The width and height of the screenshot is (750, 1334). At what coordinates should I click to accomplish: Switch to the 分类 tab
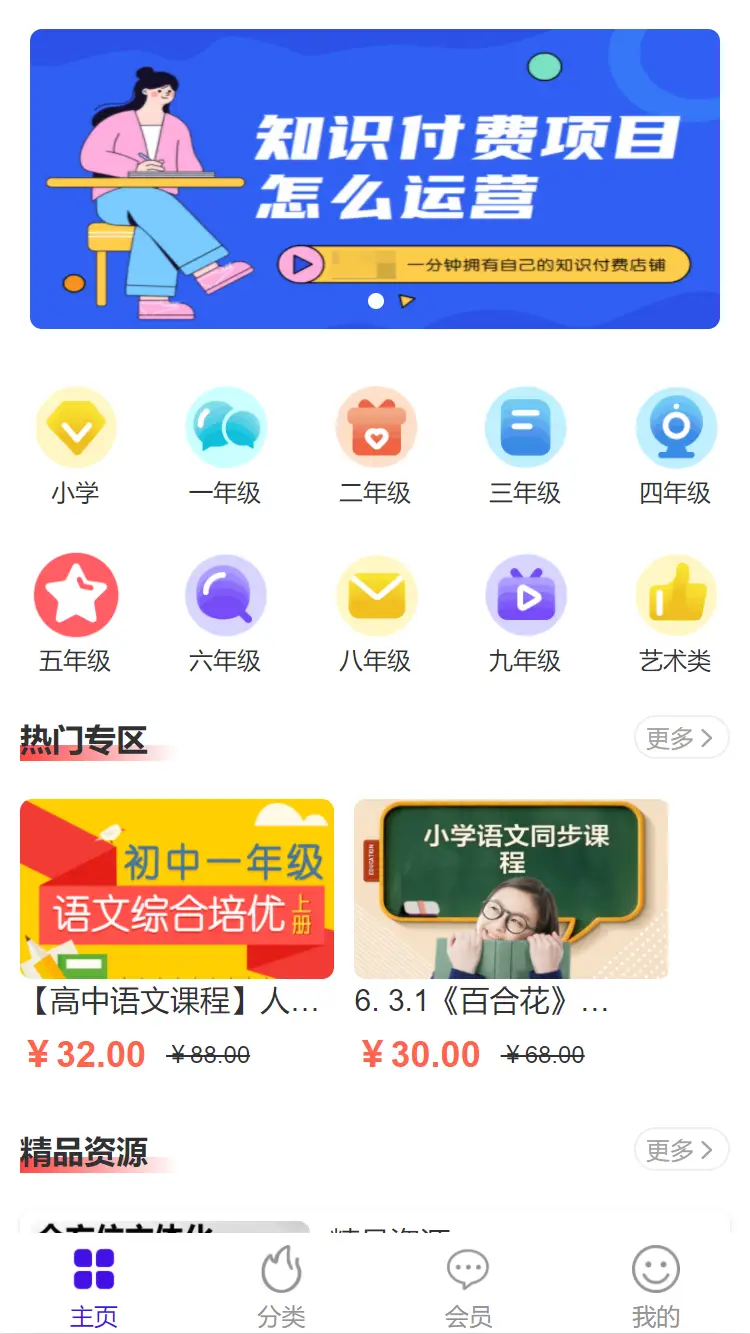pos(281,1288)
